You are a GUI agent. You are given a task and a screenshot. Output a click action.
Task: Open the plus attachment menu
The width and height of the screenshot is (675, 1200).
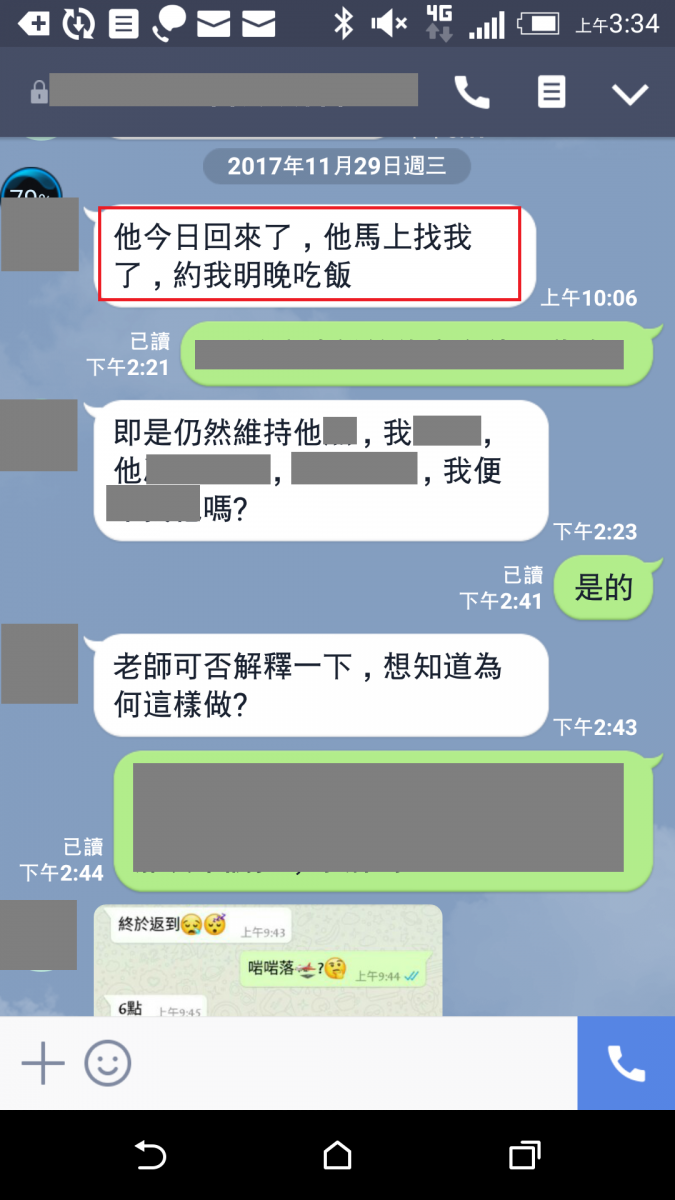(x=43, y=1063)
